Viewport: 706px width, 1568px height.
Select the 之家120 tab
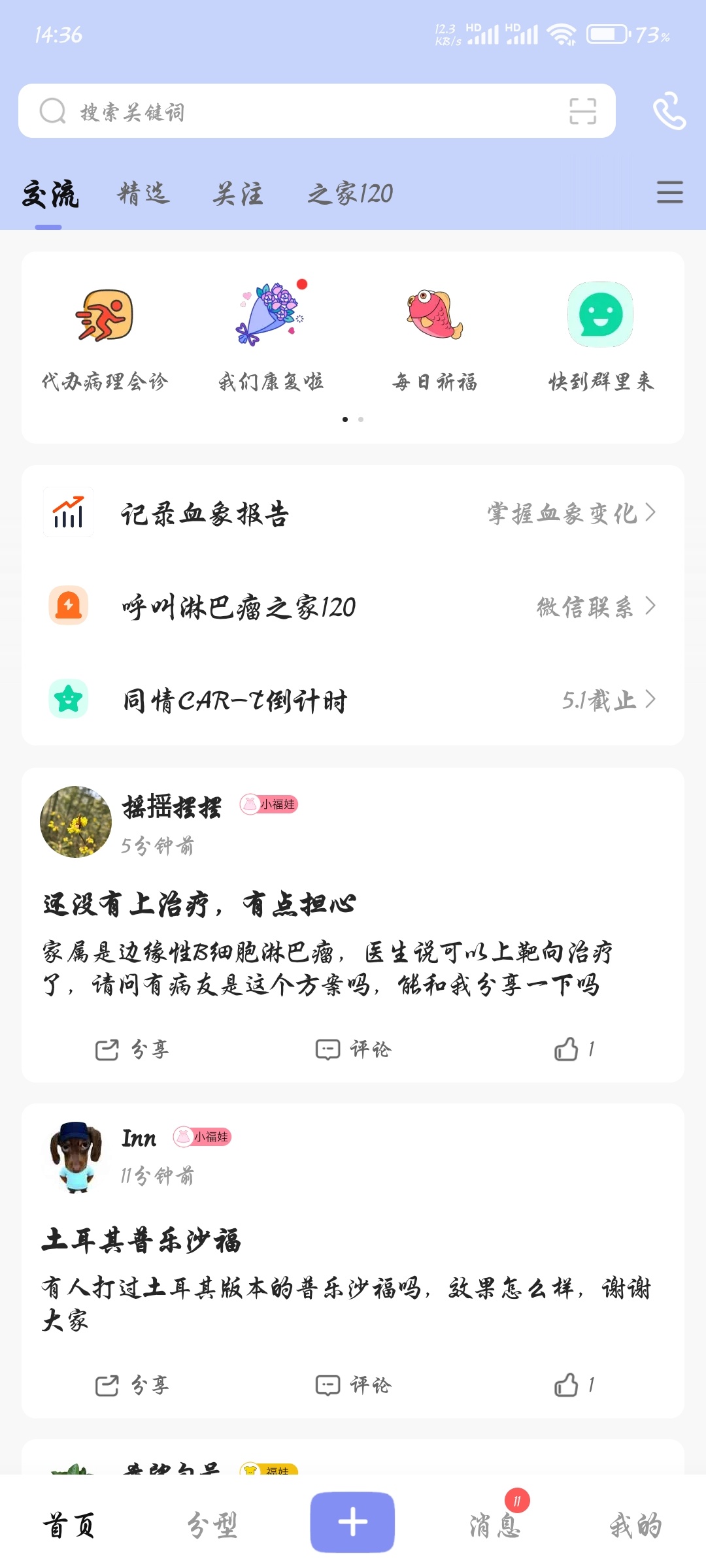[x=350, y=193]
